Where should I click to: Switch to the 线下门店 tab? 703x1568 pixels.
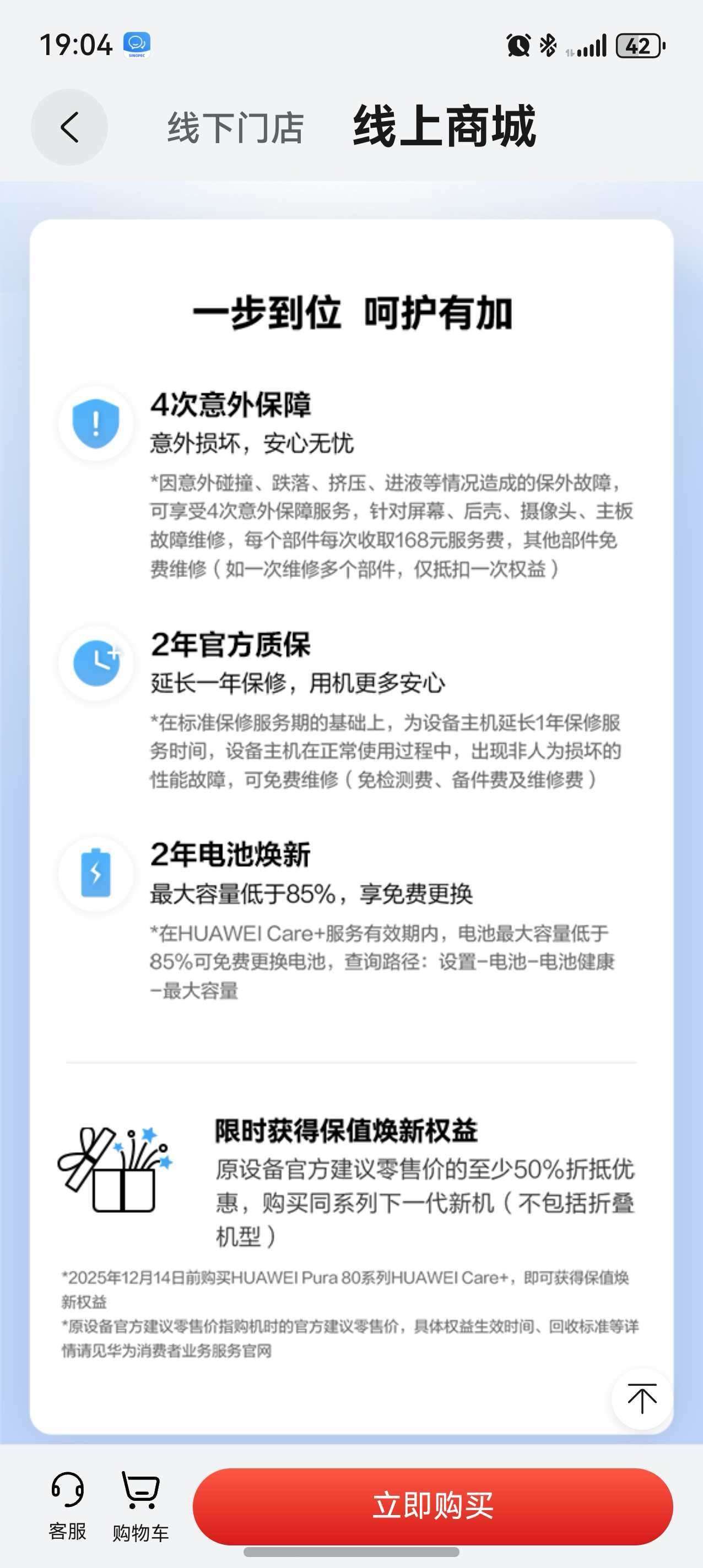235,128
